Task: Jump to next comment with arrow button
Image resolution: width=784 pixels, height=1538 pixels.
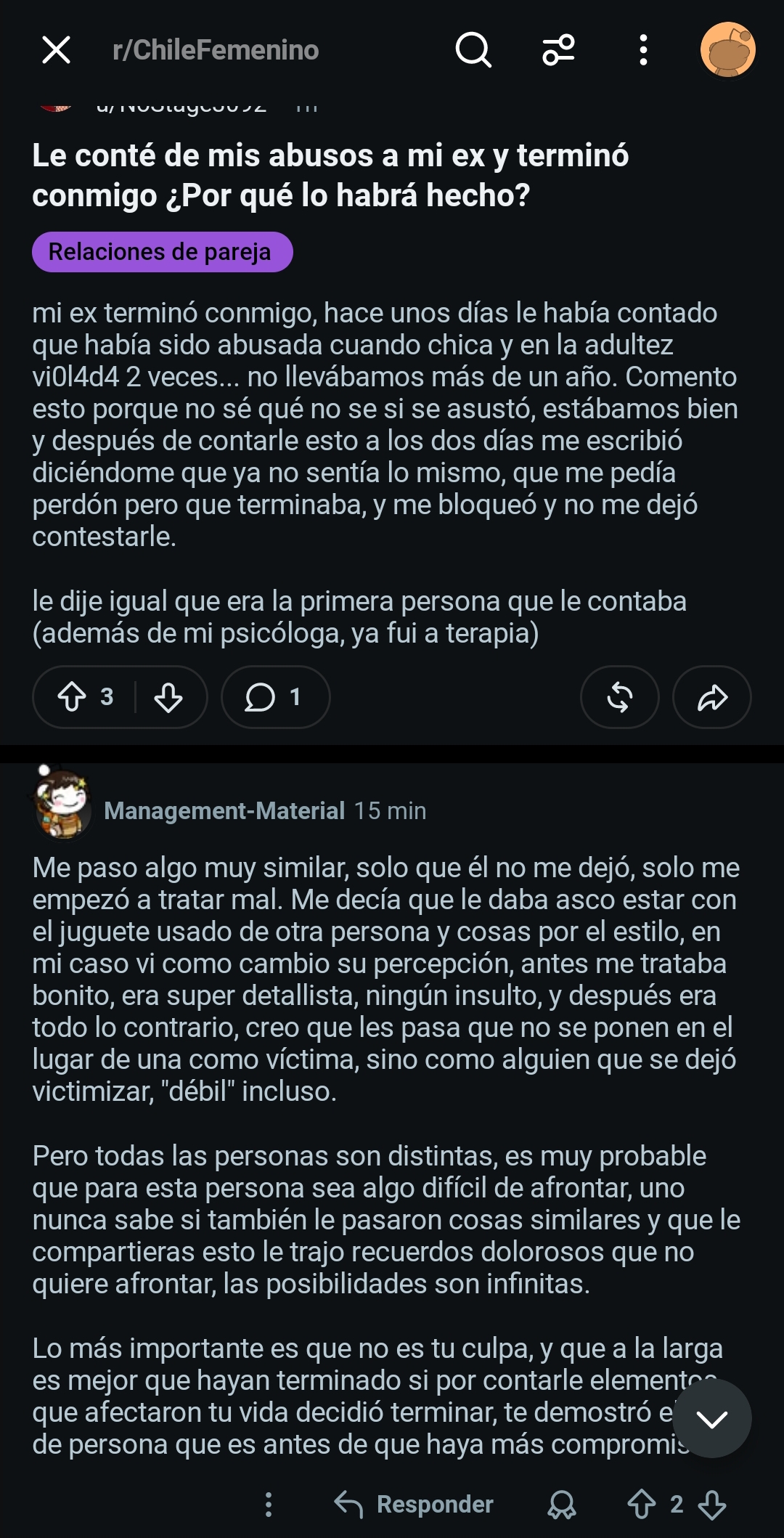Action: pos(712,1418)
